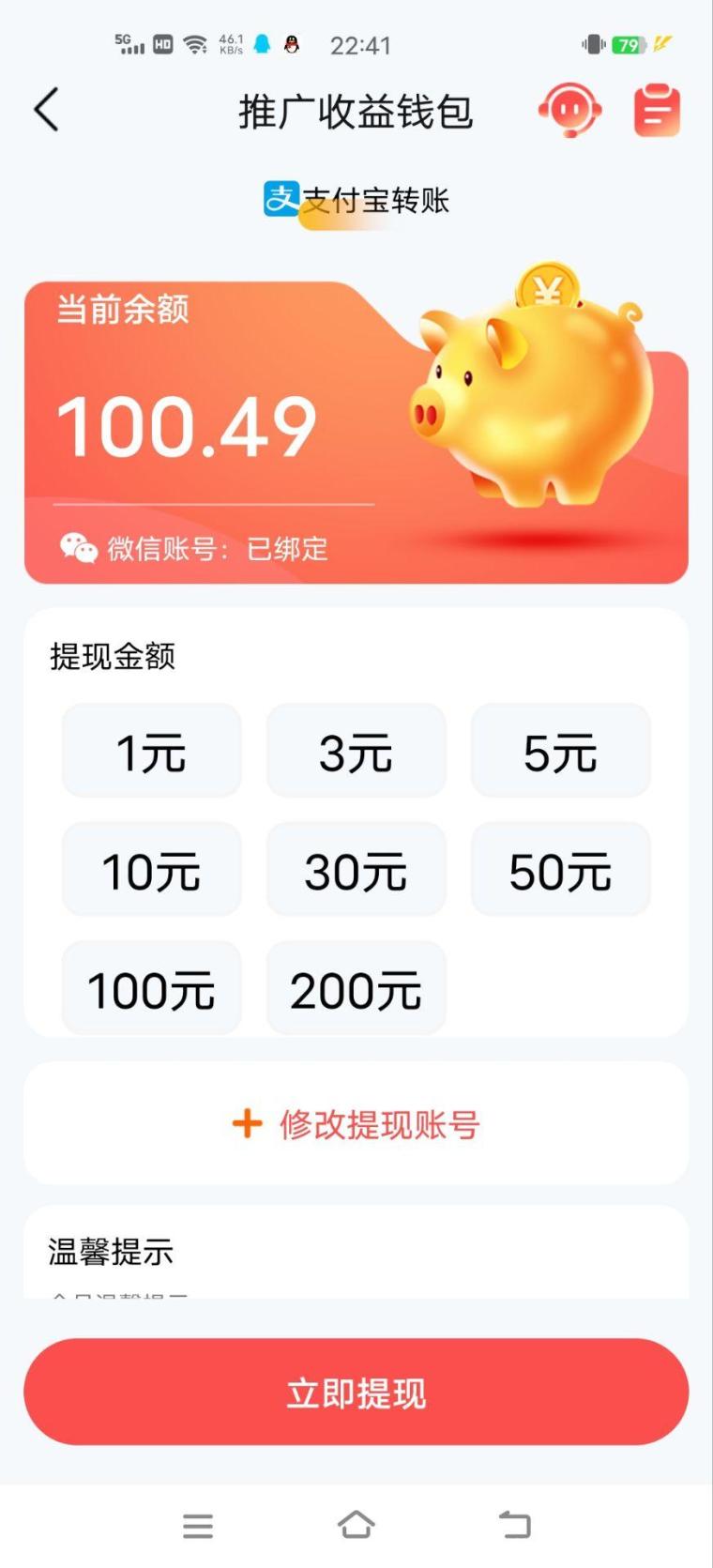Choose the 30元 amount option
The image size is (713, 1568).
coord(356,870)
